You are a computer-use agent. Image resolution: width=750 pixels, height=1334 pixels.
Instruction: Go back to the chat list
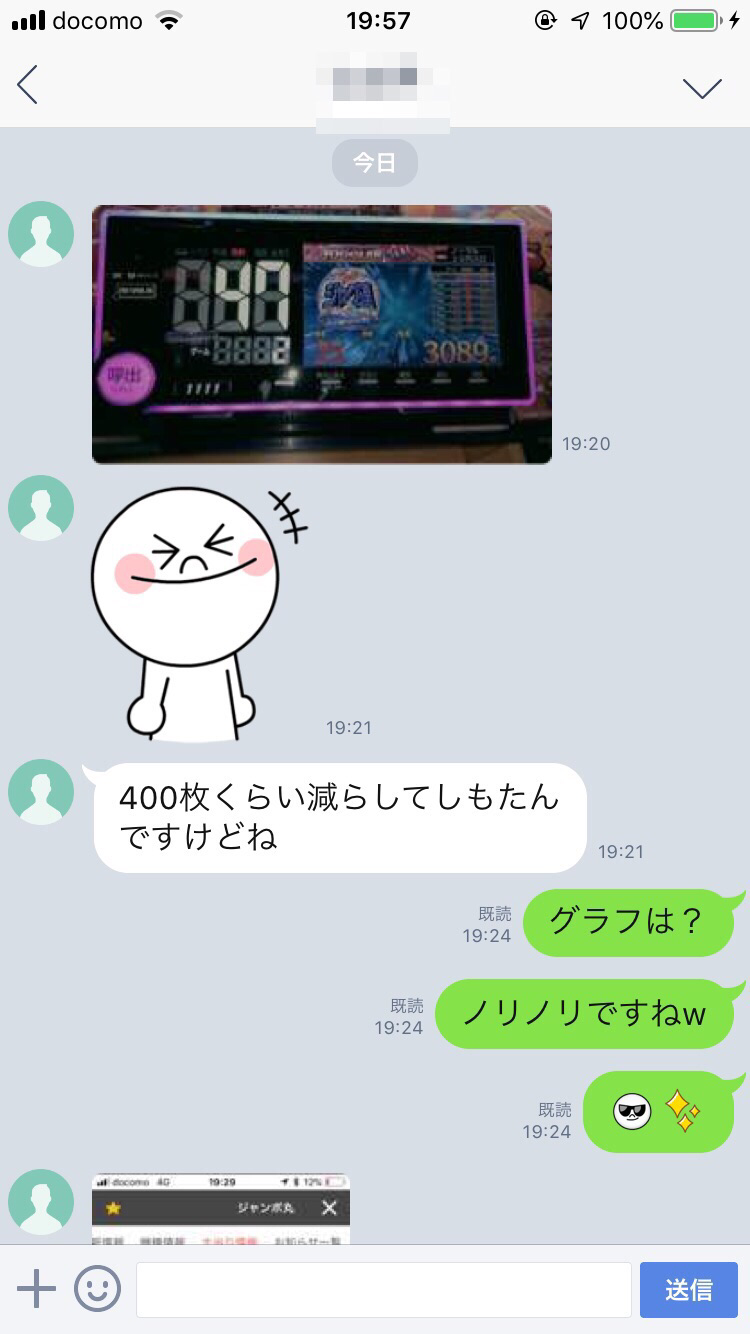tap(28, 86)
